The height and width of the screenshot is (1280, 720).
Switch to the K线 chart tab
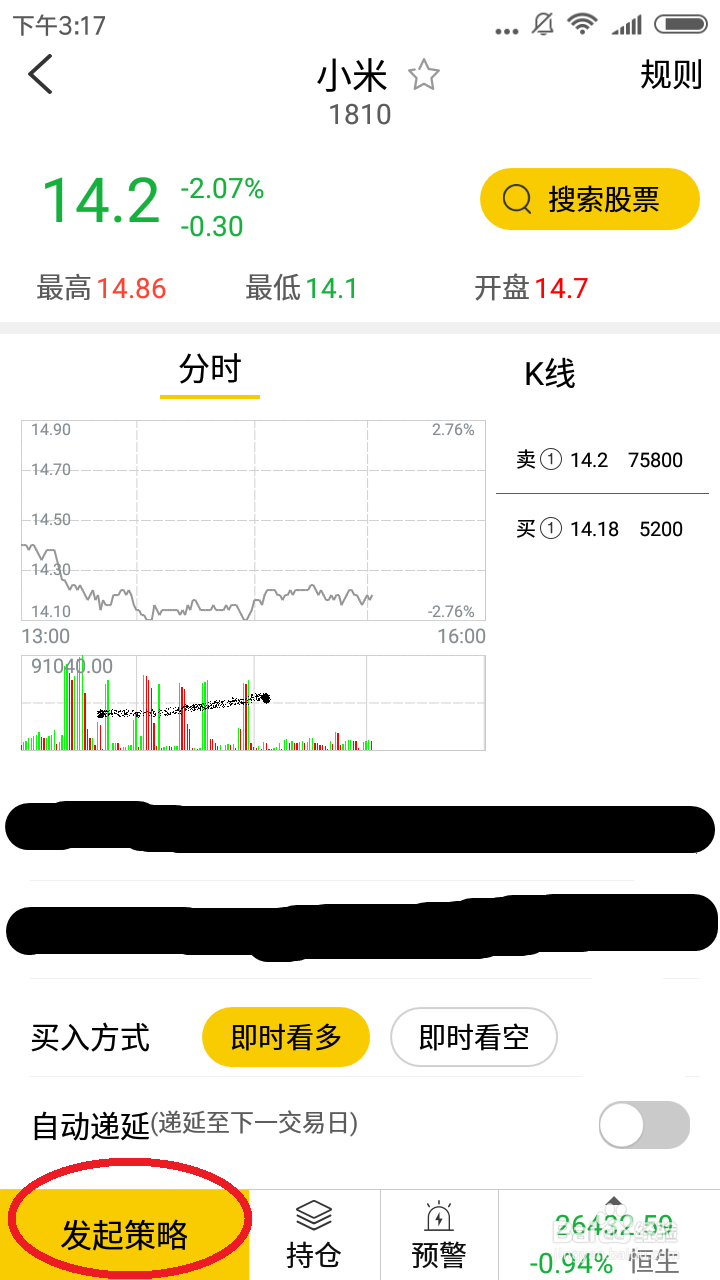coord(549,373)
